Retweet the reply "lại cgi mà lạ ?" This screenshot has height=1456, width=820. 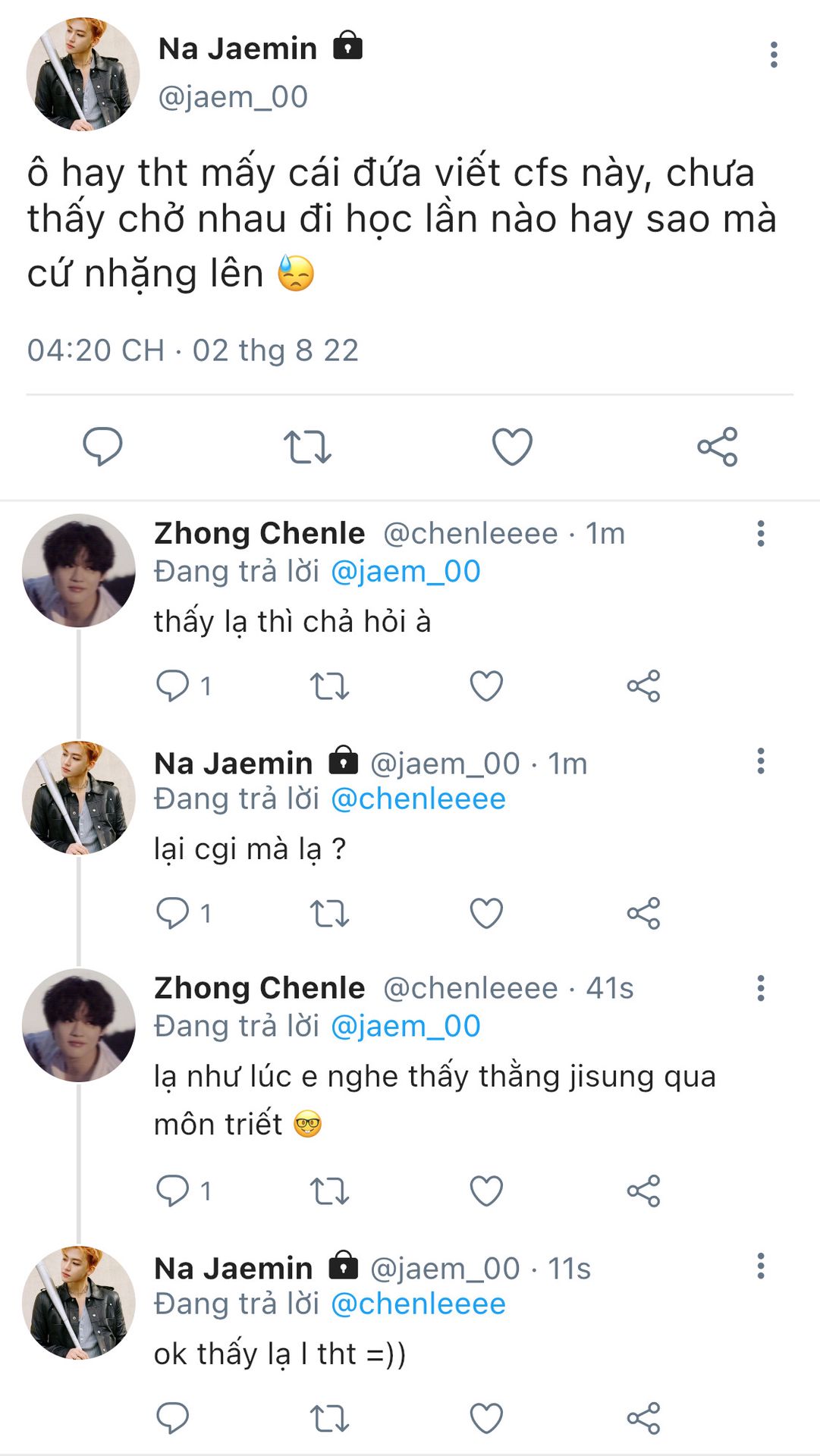[329, 914]
